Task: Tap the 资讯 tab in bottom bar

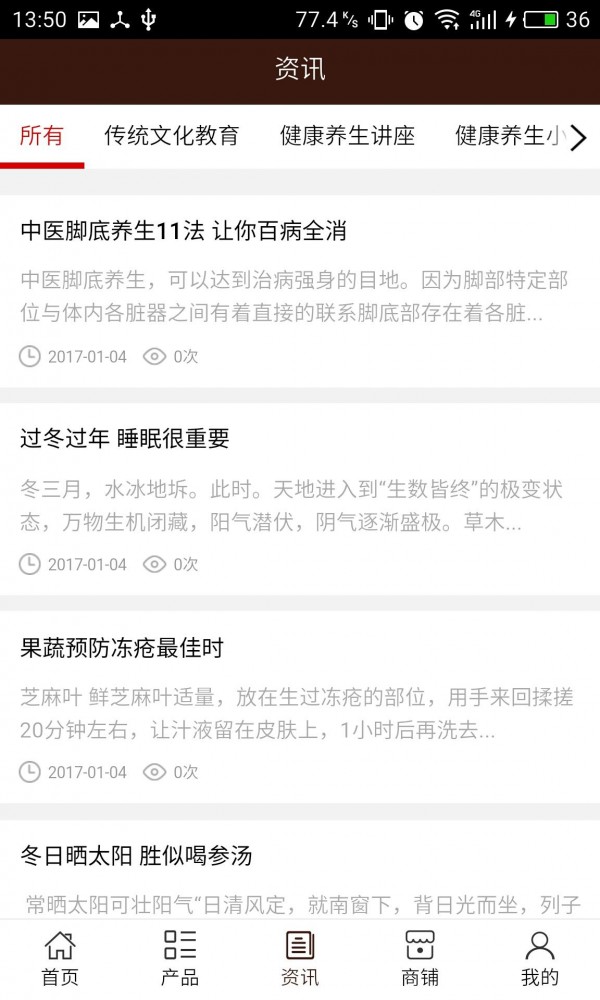Action: tap(300, 959)
